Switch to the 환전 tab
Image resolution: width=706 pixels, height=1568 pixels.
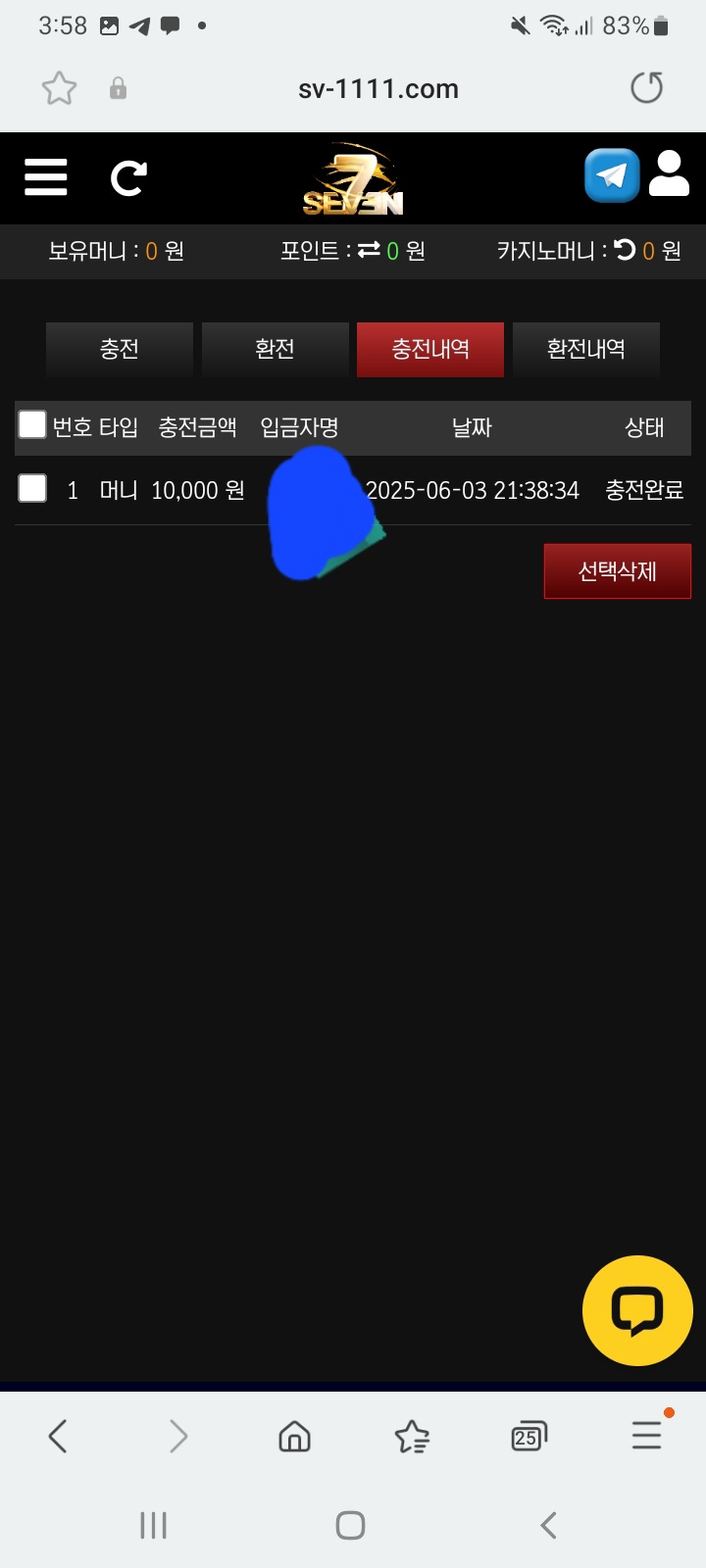click(275, 349)
